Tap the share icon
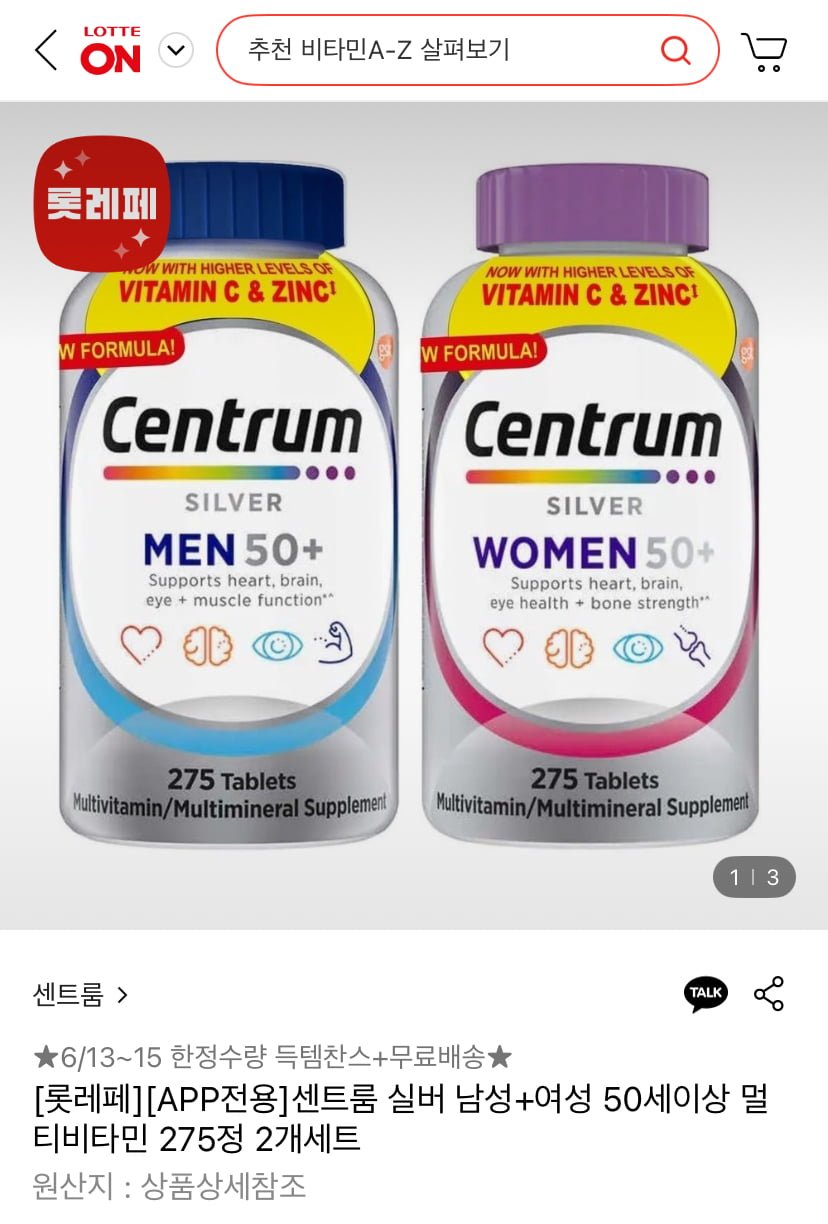 tap(769, 993)
